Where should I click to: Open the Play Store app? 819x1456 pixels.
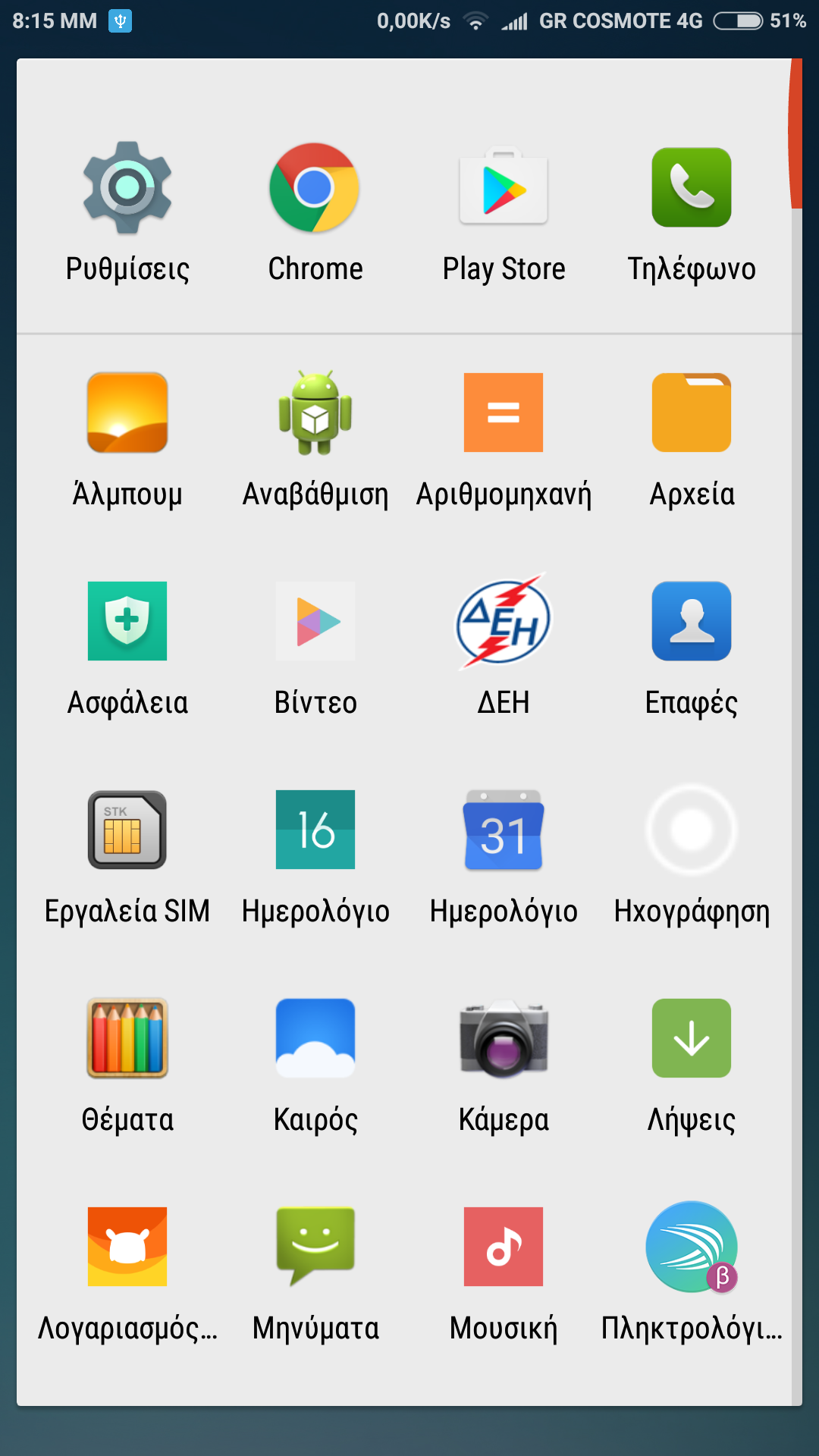tap(504, 187)
